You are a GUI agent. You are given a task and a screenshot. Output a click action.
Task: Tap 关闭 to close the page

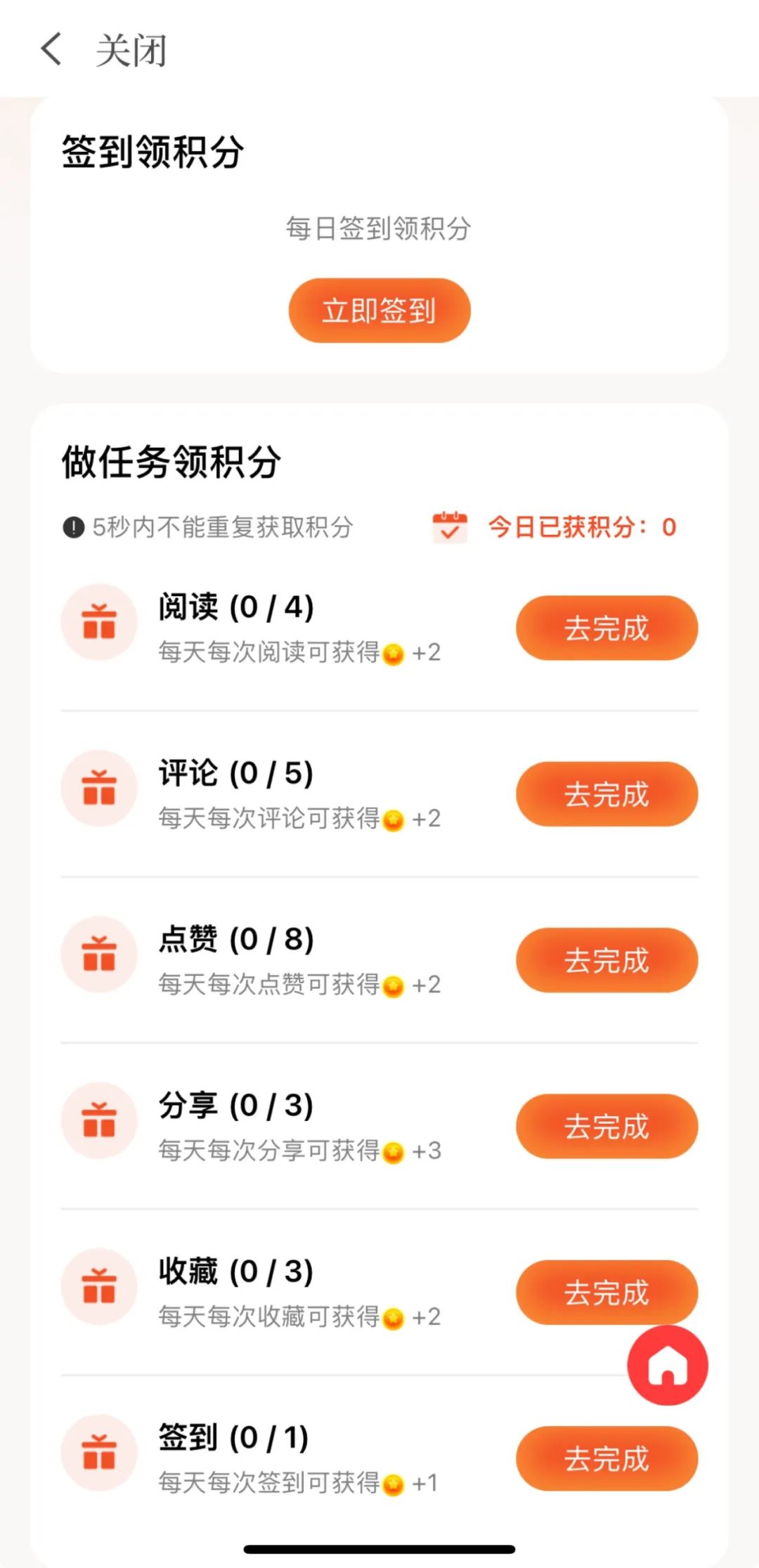coord(131,51)
